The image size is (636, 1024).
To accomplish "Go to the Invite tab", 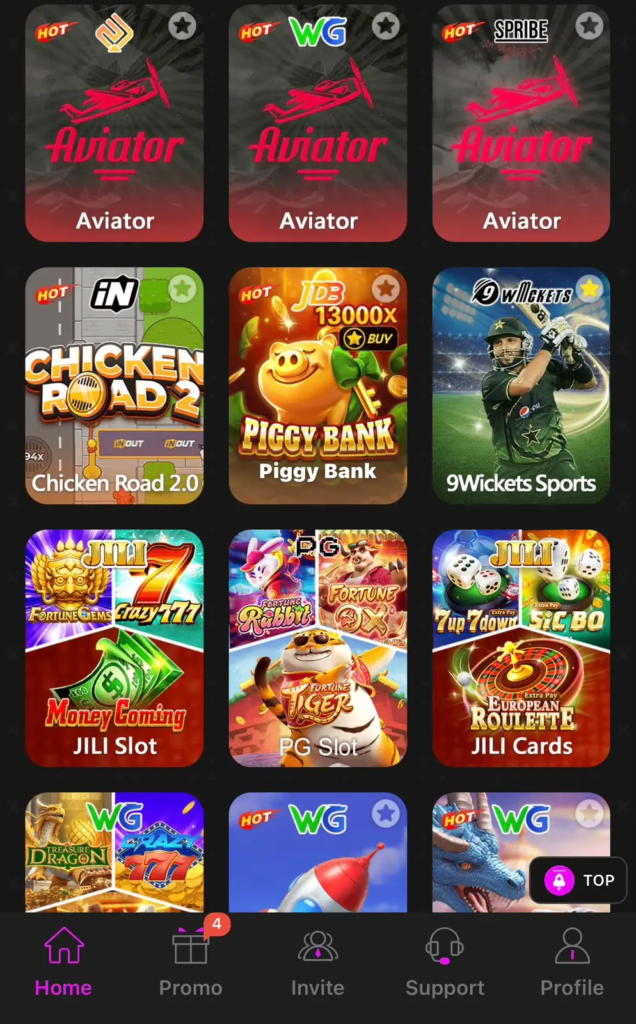I will click(317, 961).
